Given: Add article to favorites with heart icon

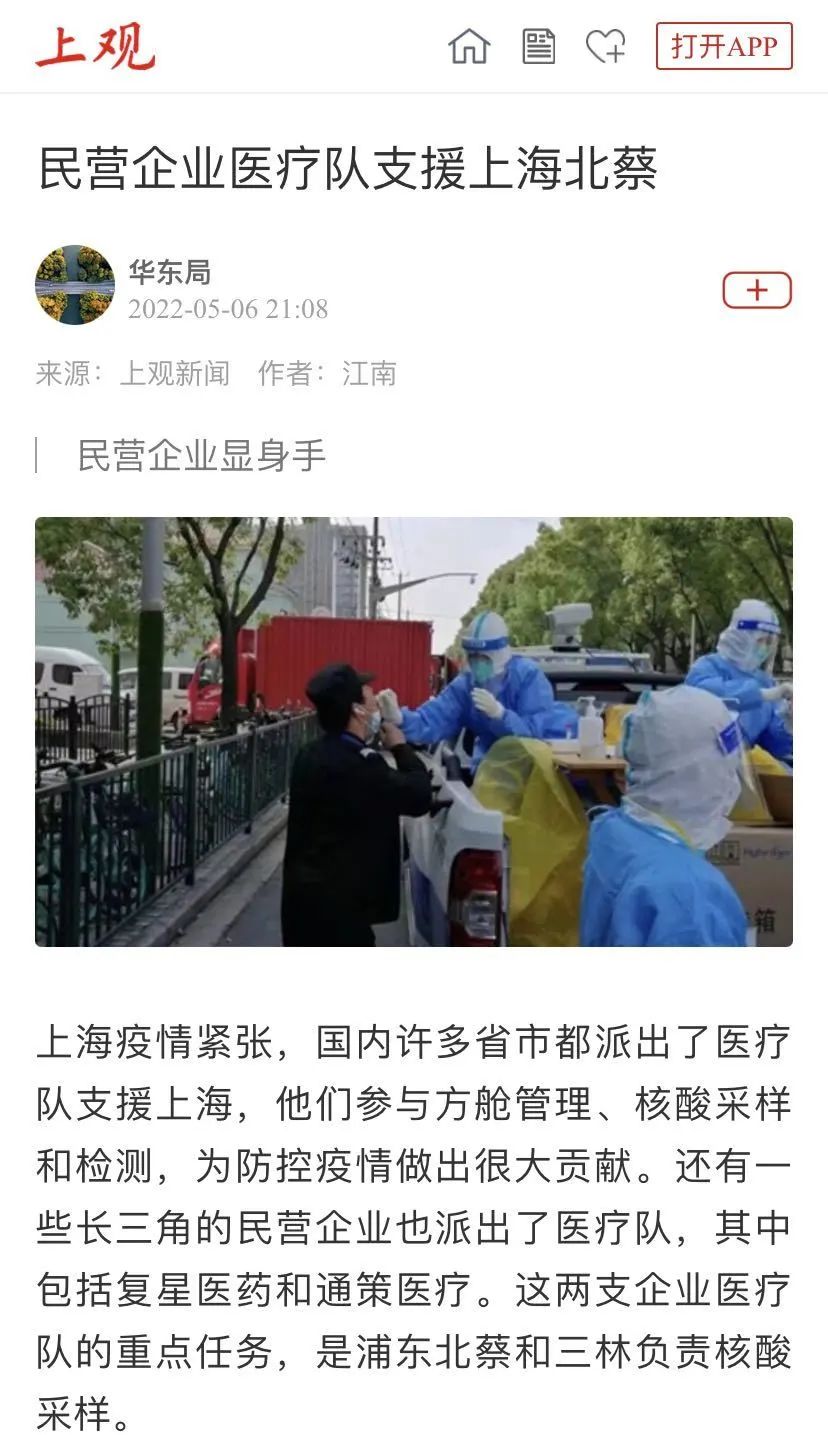Looking at the screenshot, I should click(x=606, y=46).
